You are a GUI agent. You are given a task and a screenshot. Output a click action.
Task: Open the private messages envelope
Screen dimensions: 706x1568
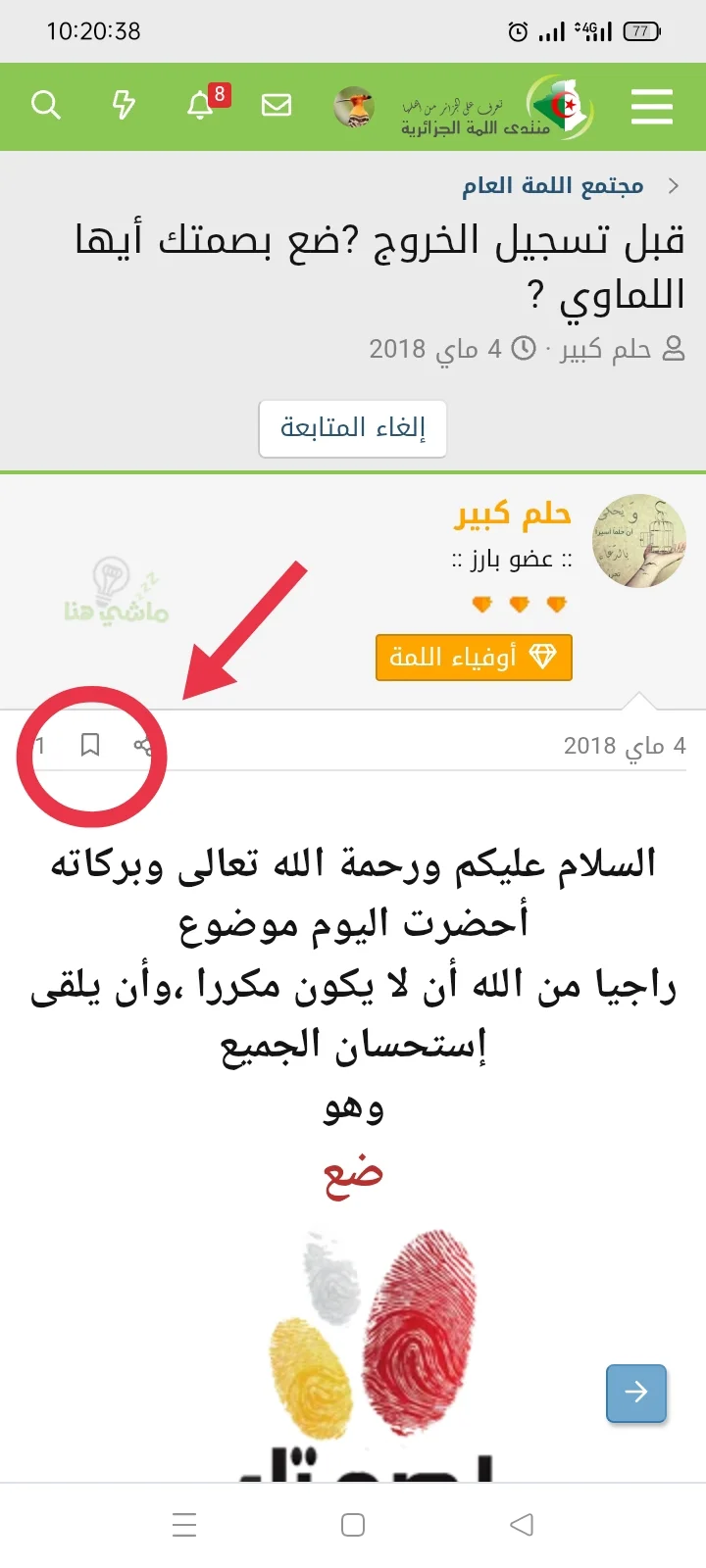tap(277, 105)
